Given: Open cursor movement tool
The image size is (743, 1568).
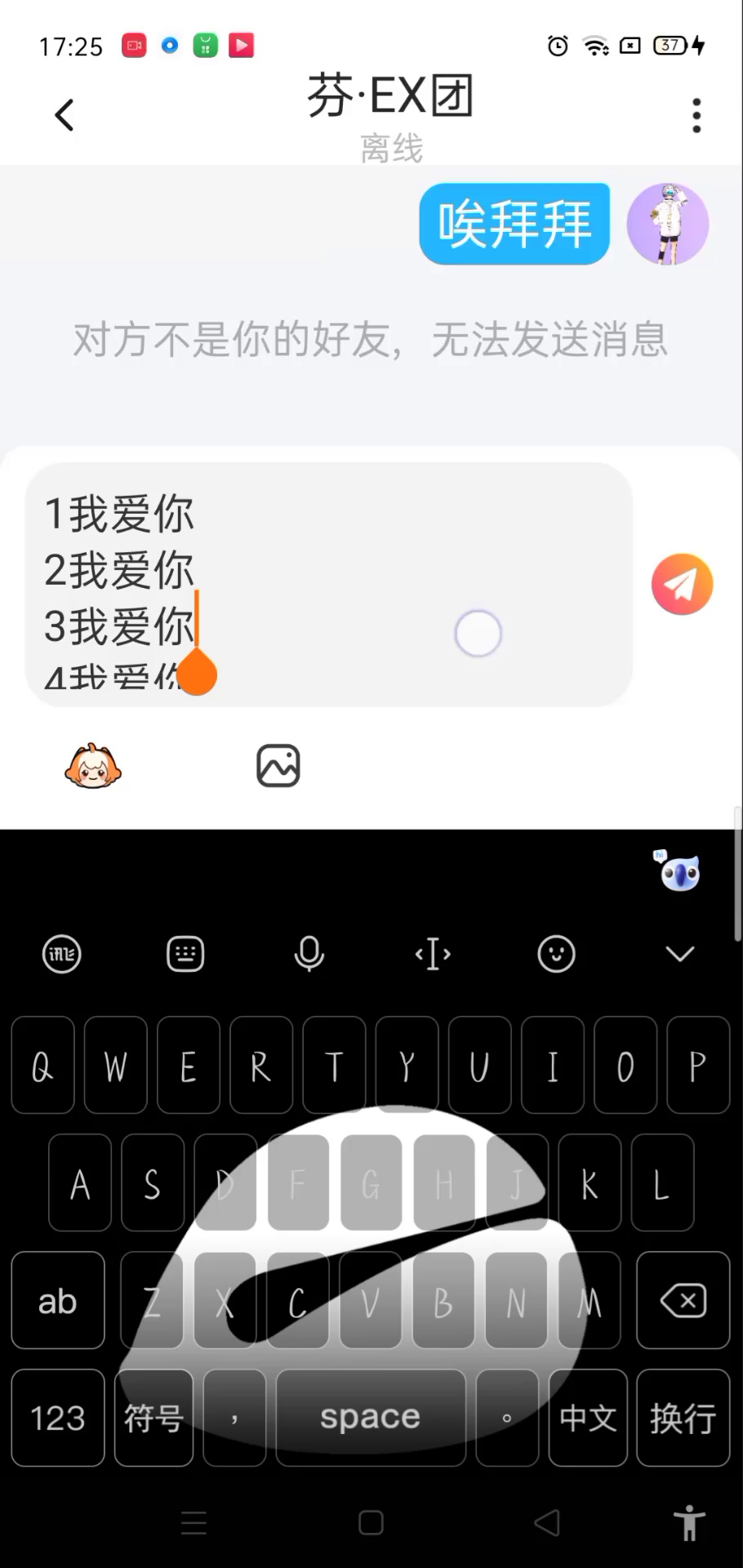Looking at the screenshot, I should tap(433, 953).
